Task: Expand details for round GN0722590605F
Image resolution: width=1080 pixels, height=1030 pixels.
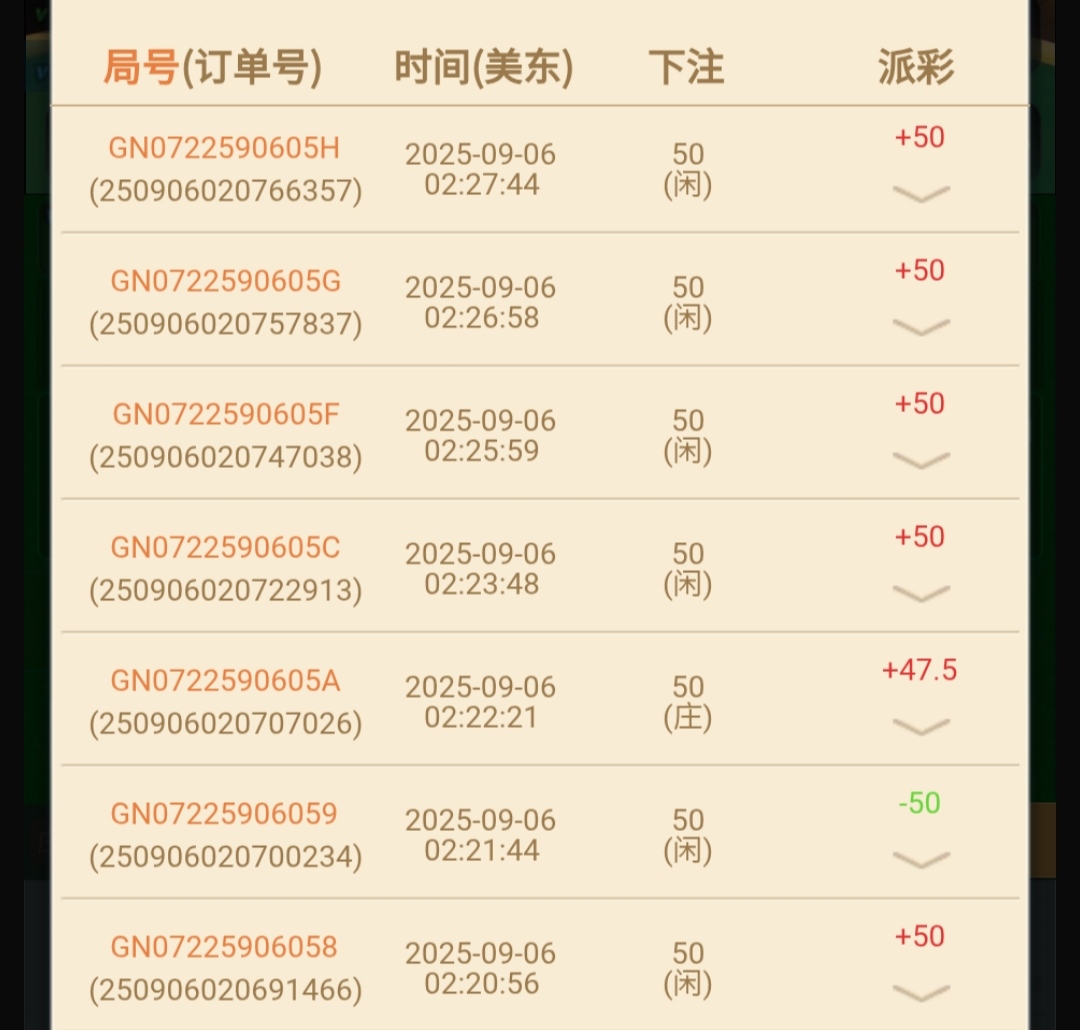Action: pos(920,459)
